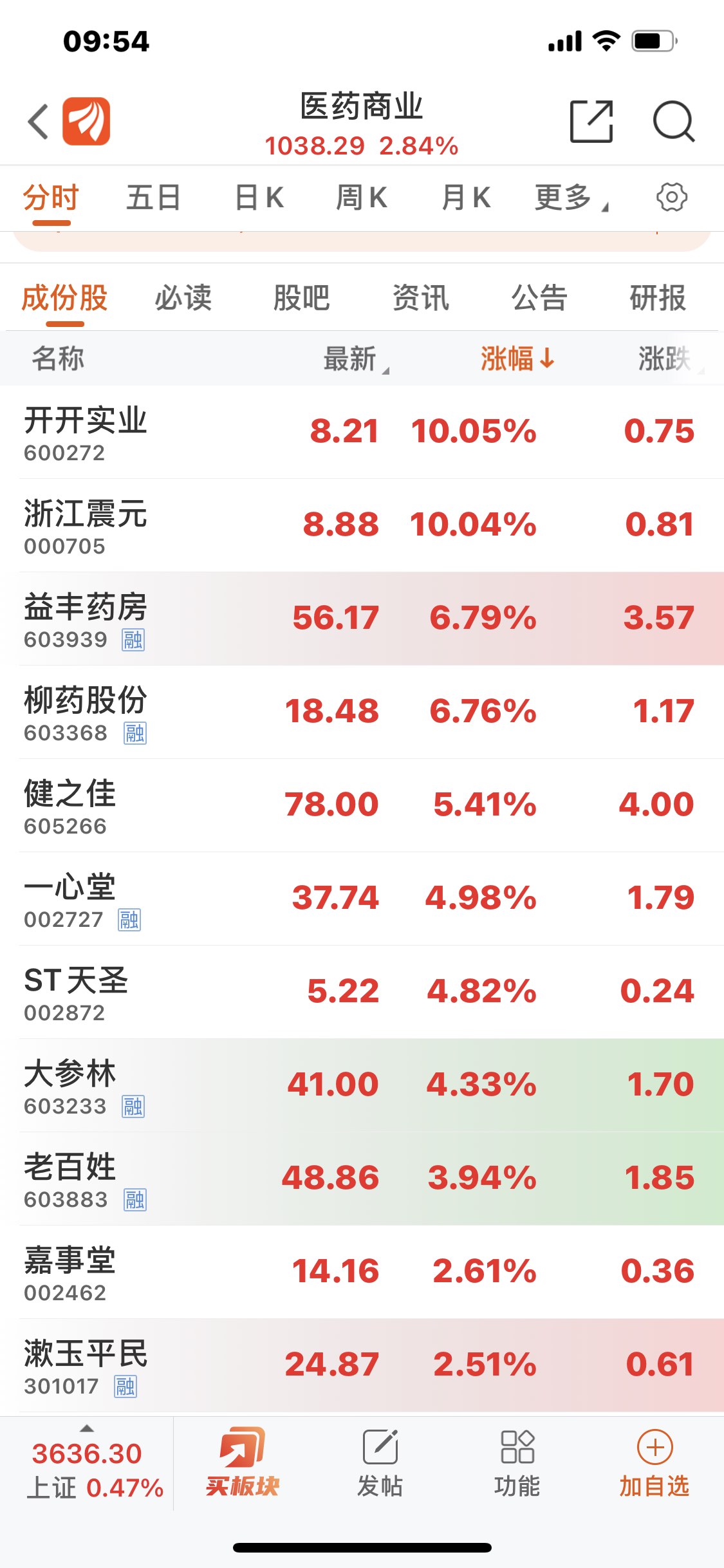Sort list by 涨幅 column
This screenshot has width=724, height=1568.
point(517,359)
